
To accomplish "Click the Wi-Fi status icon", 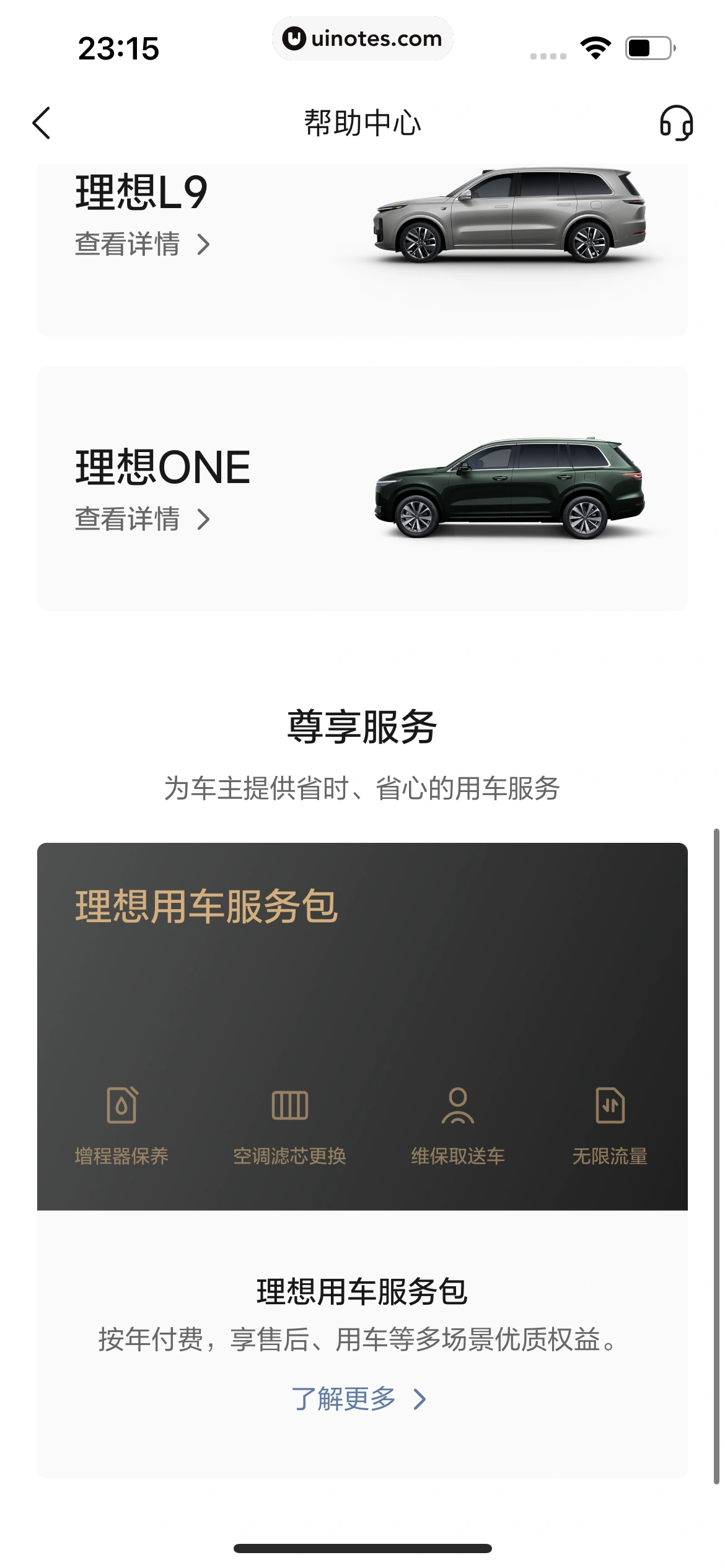I will click(x=594, y=46).
